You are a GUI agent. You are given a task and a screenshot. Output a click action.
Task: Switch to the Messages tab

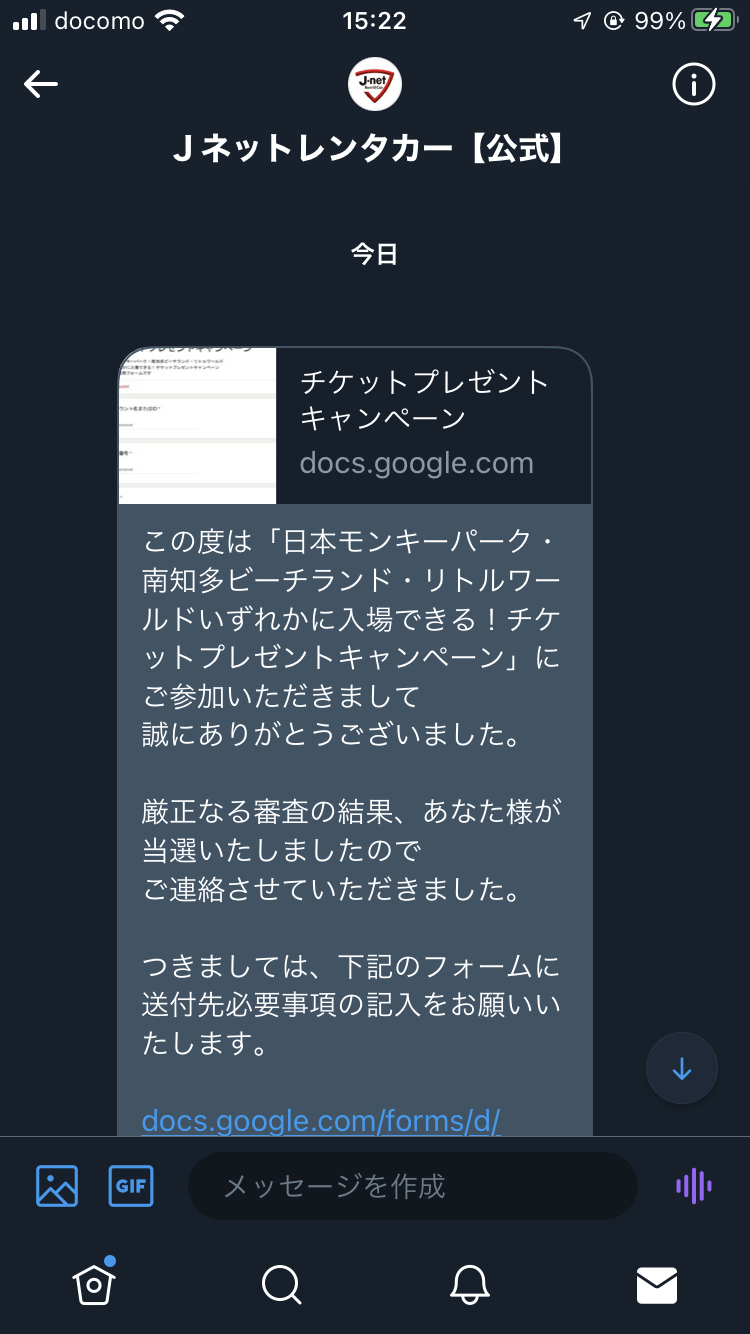(657, 1285)
